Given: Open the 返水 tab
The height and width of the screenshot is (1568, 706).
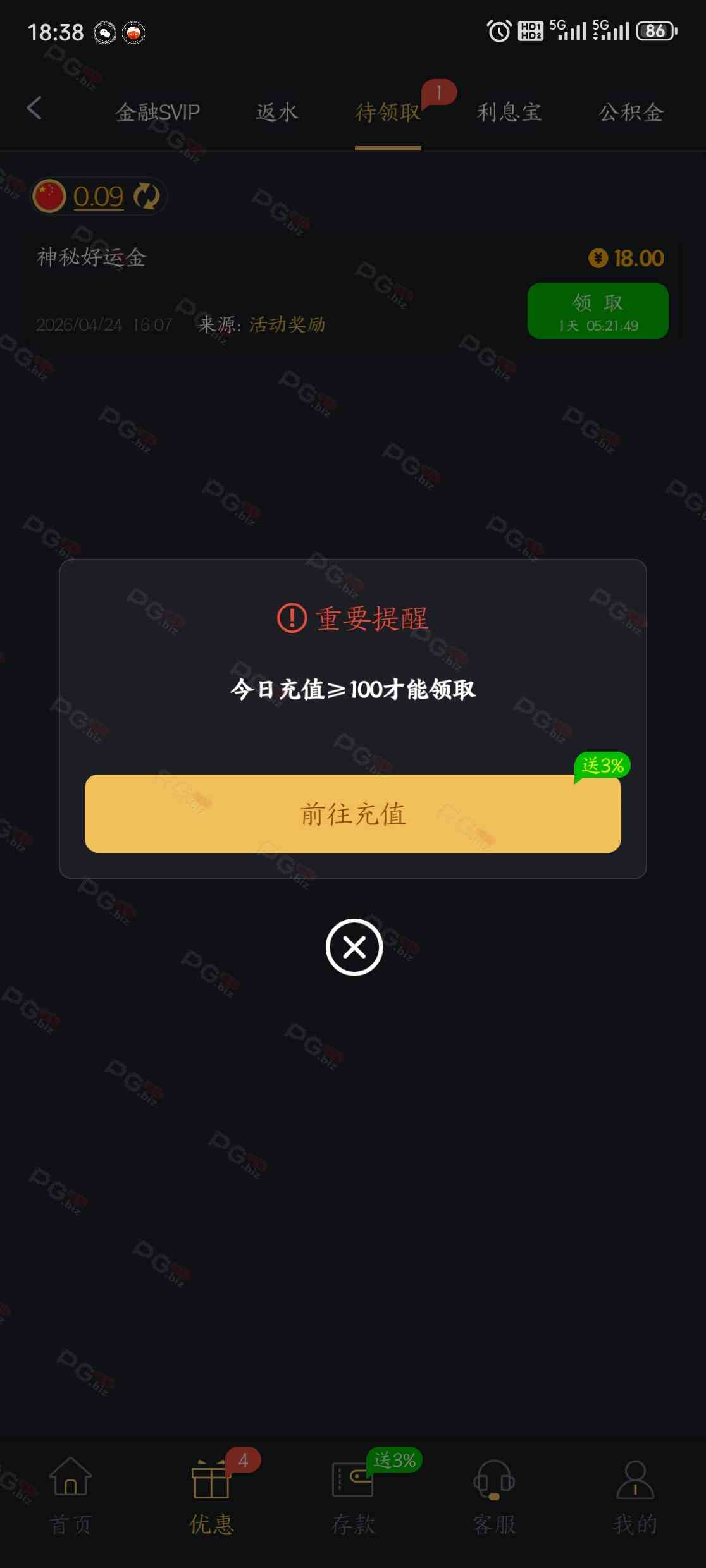Looking at the screenshot, I should pyautogui.click(x=276, y=113).
